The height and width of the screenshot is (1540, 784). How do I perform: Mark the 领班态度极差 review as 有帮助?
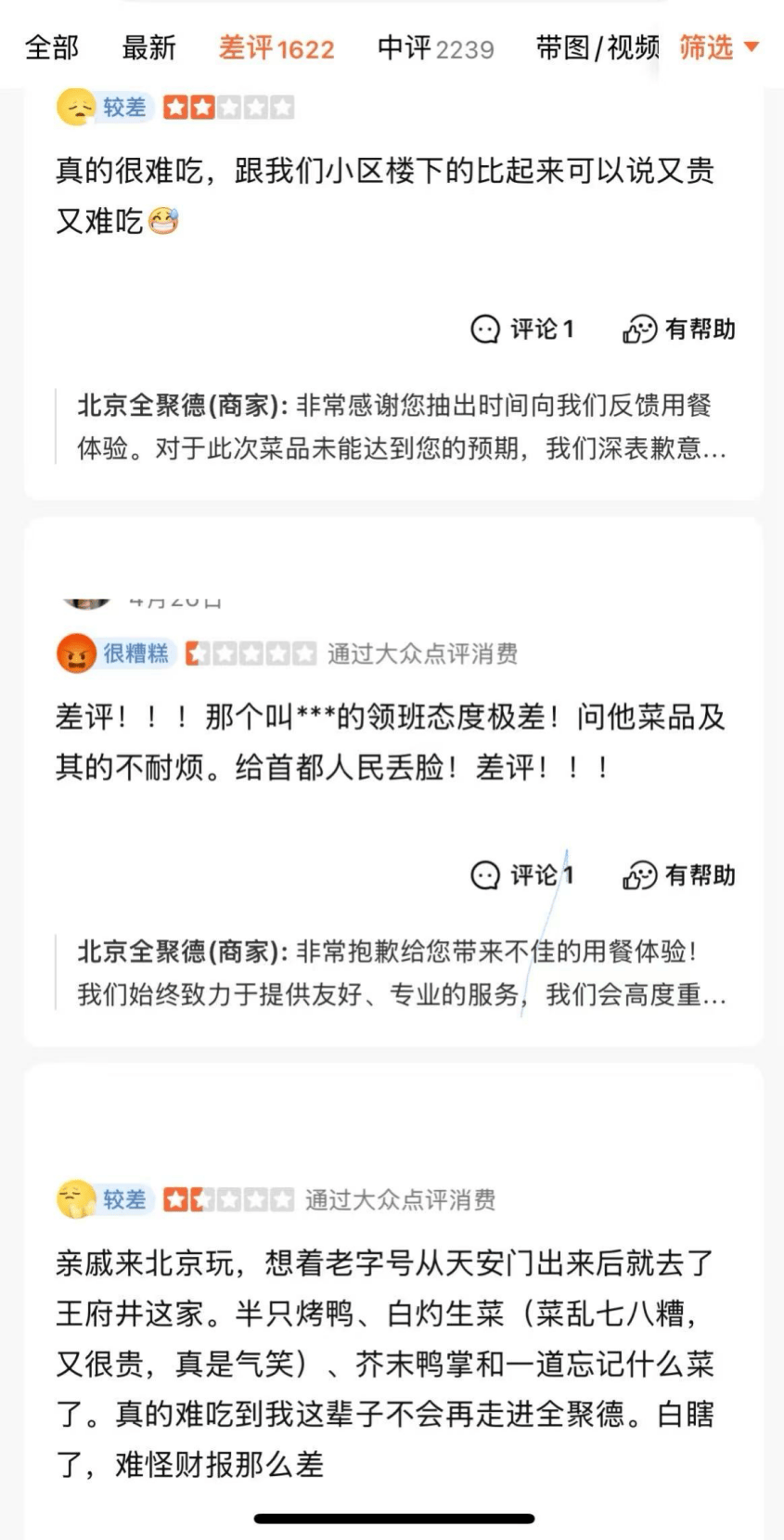tap(678, 874)
